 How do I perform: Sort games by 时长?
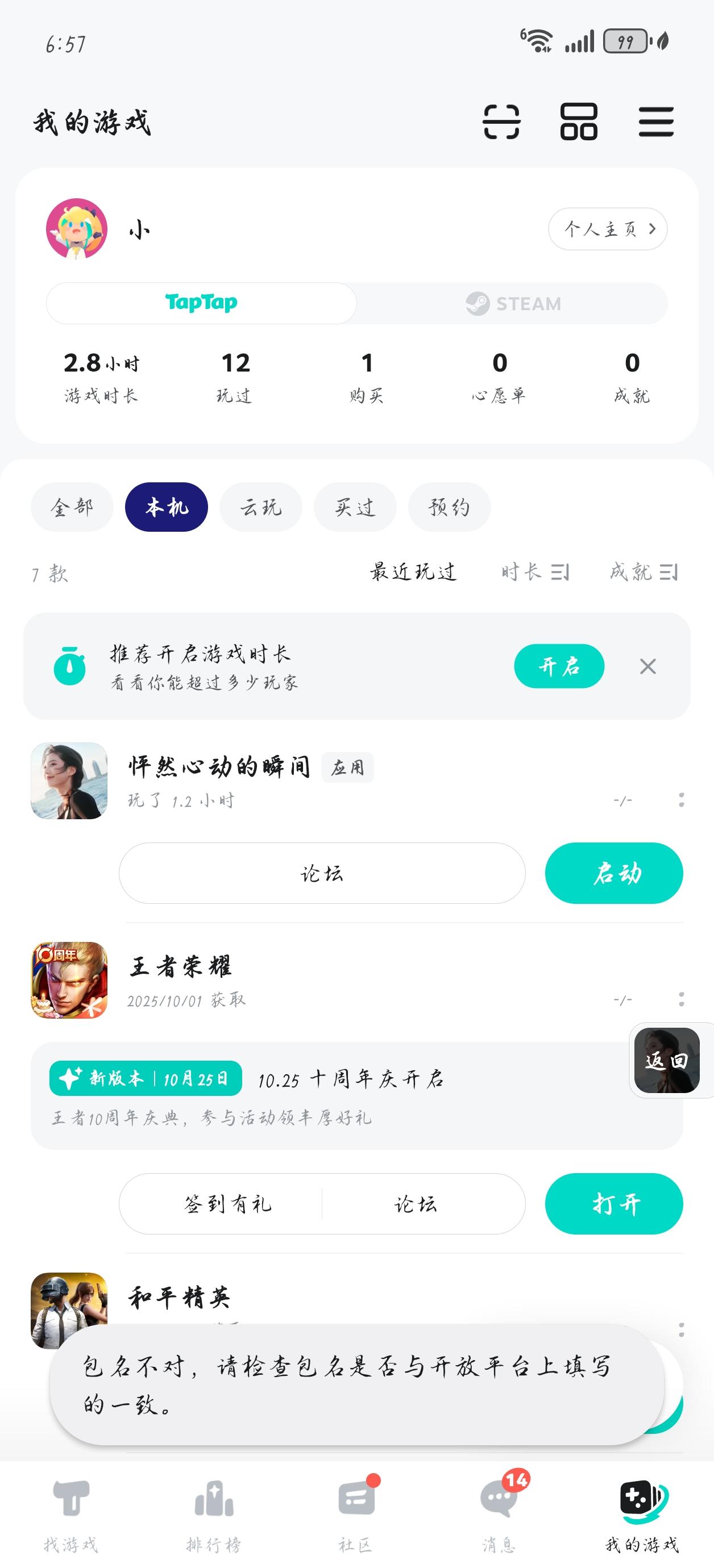click(x=534, y=572)
